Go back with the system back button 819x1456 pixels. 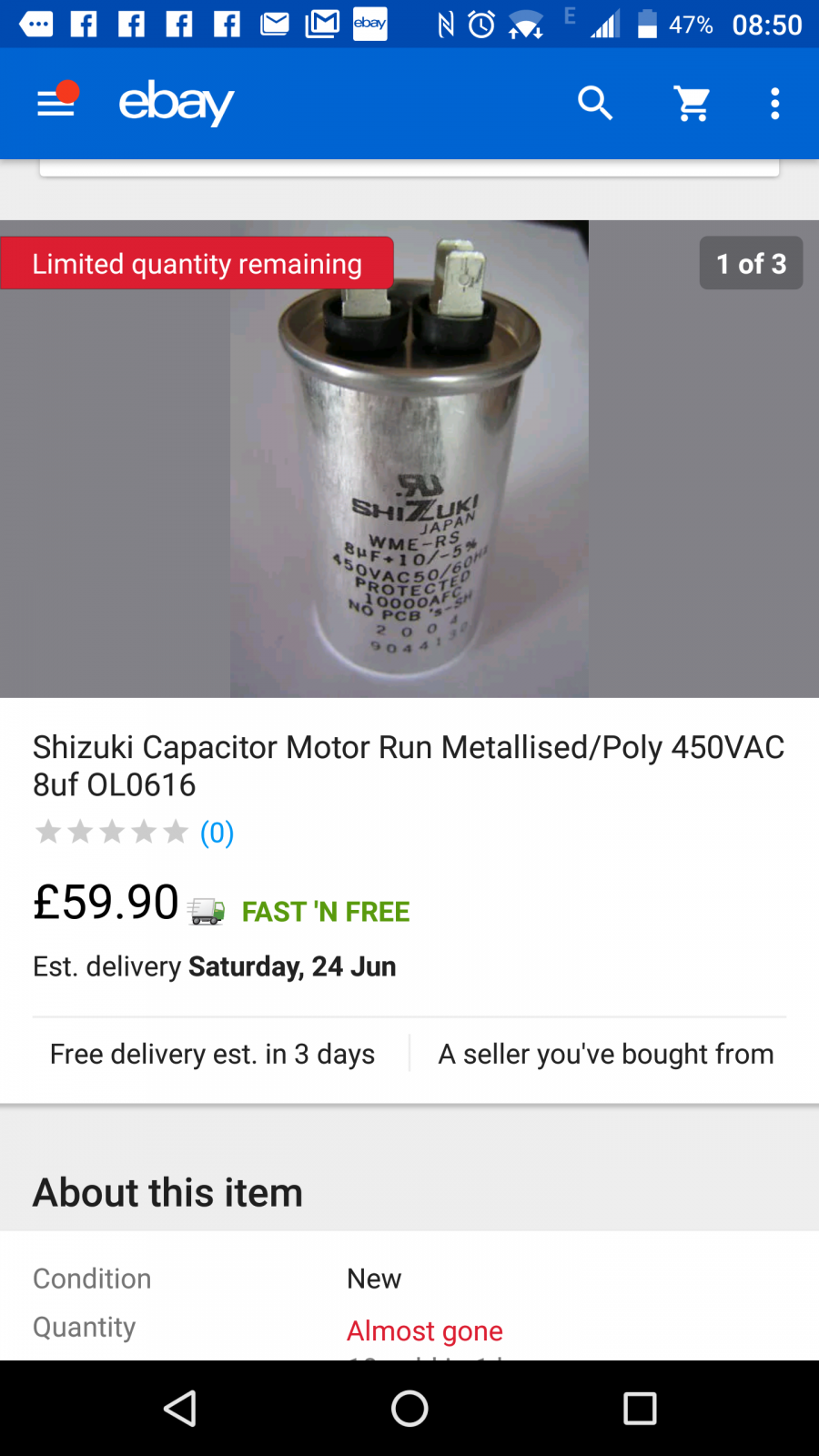[x=180, y=1409]
